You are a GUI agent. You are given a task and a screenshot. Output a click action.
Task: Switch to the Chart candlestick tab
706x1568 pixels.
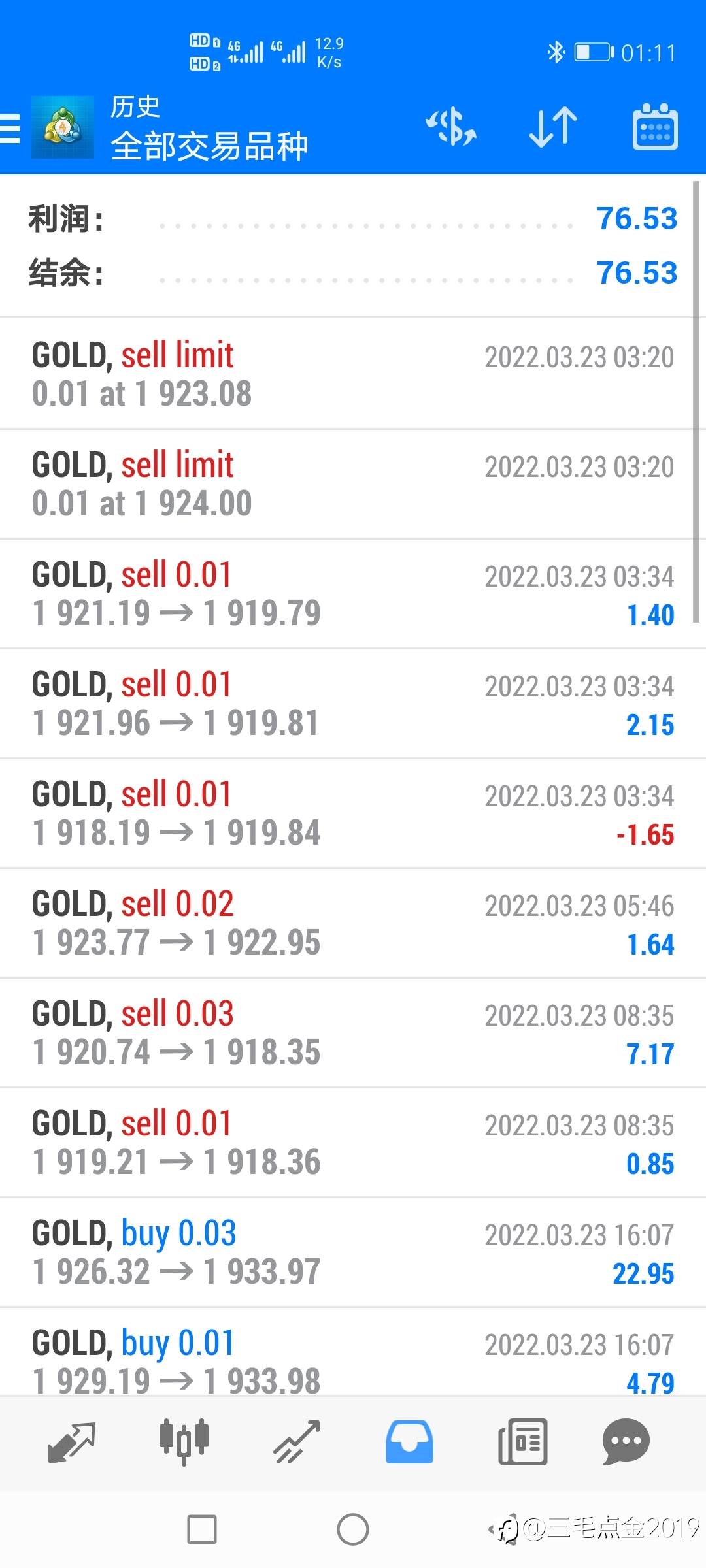[184, 1442]
